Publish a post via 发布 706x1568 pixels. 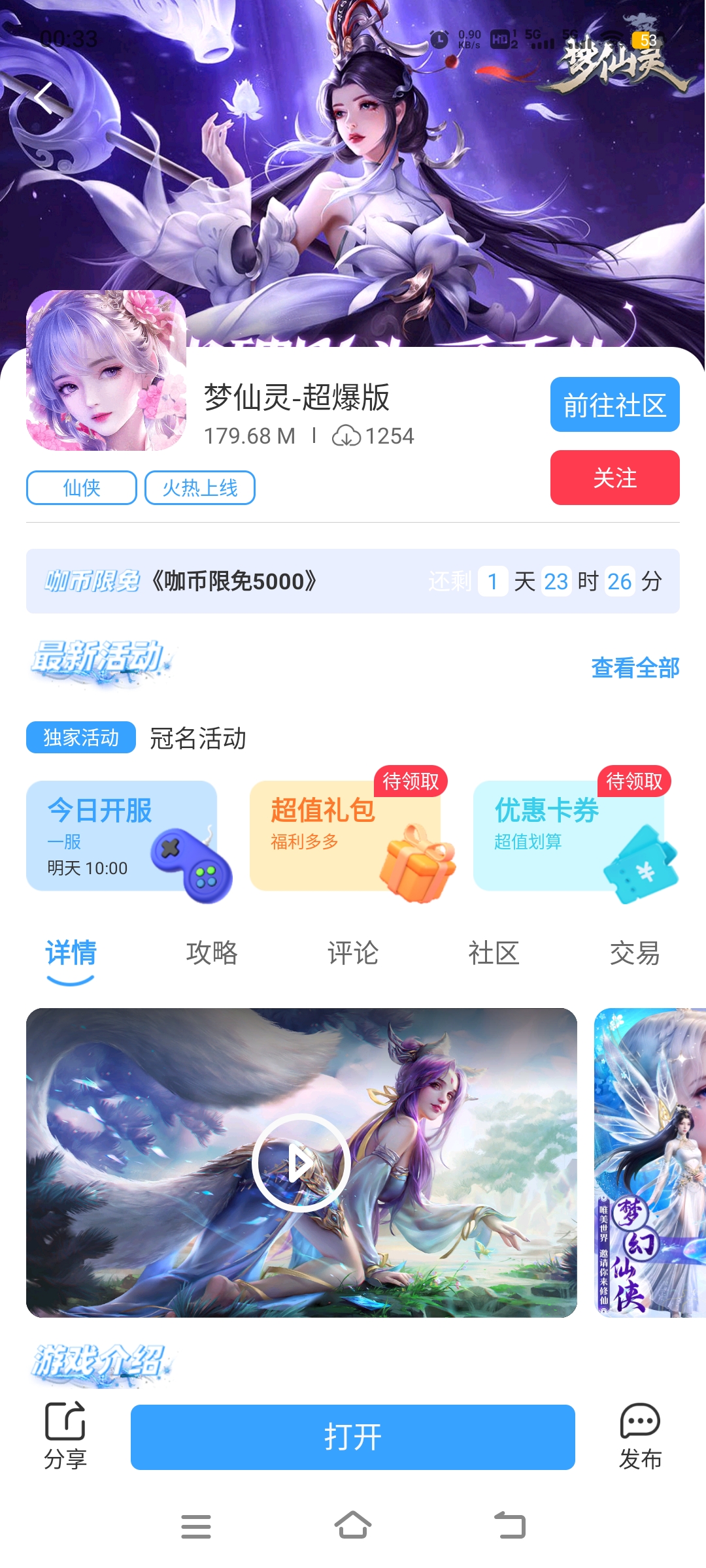(640, 1436)
